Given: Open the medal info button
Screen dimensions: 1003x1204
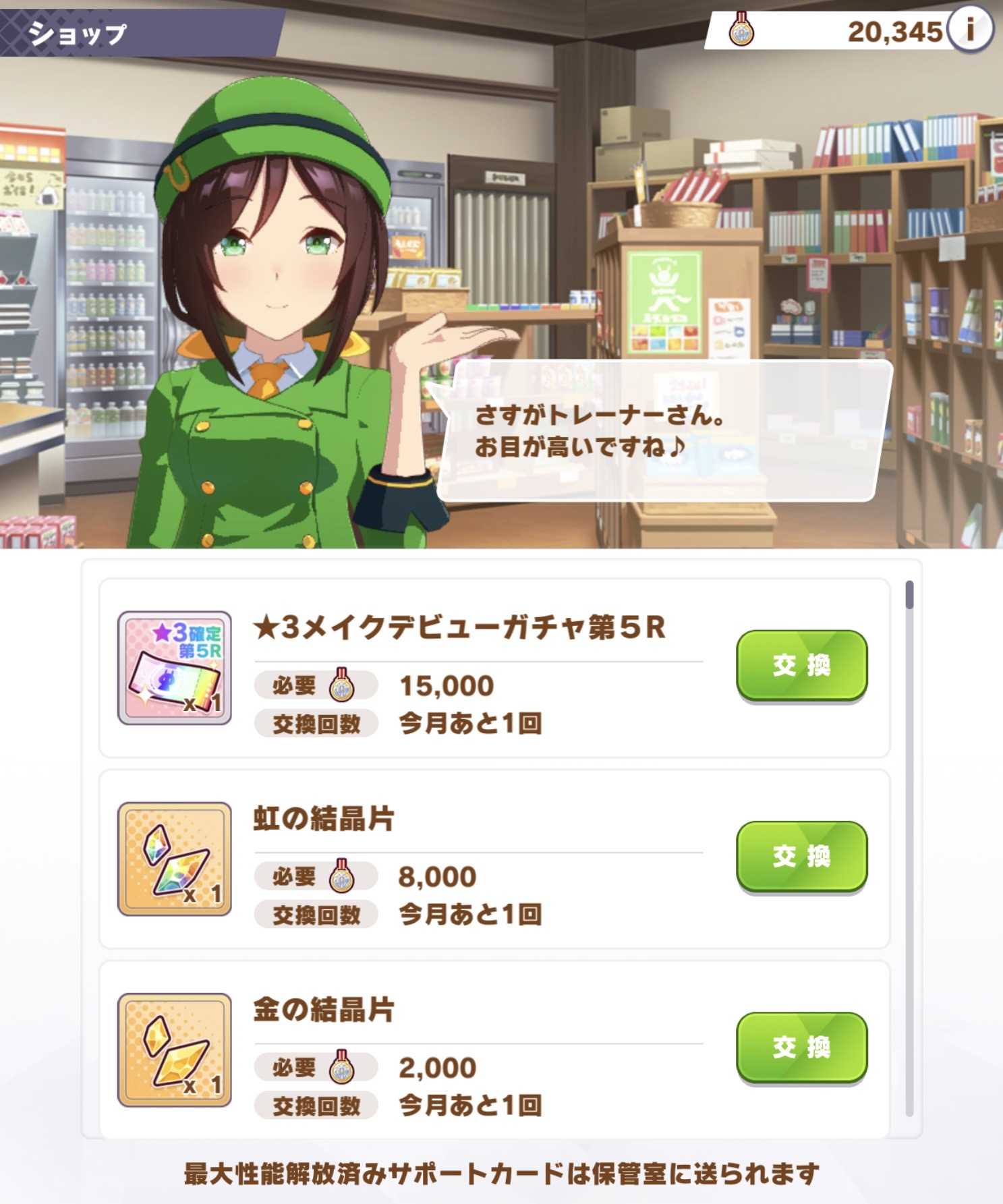Looking at the screenshot, I should click(969, 30).
